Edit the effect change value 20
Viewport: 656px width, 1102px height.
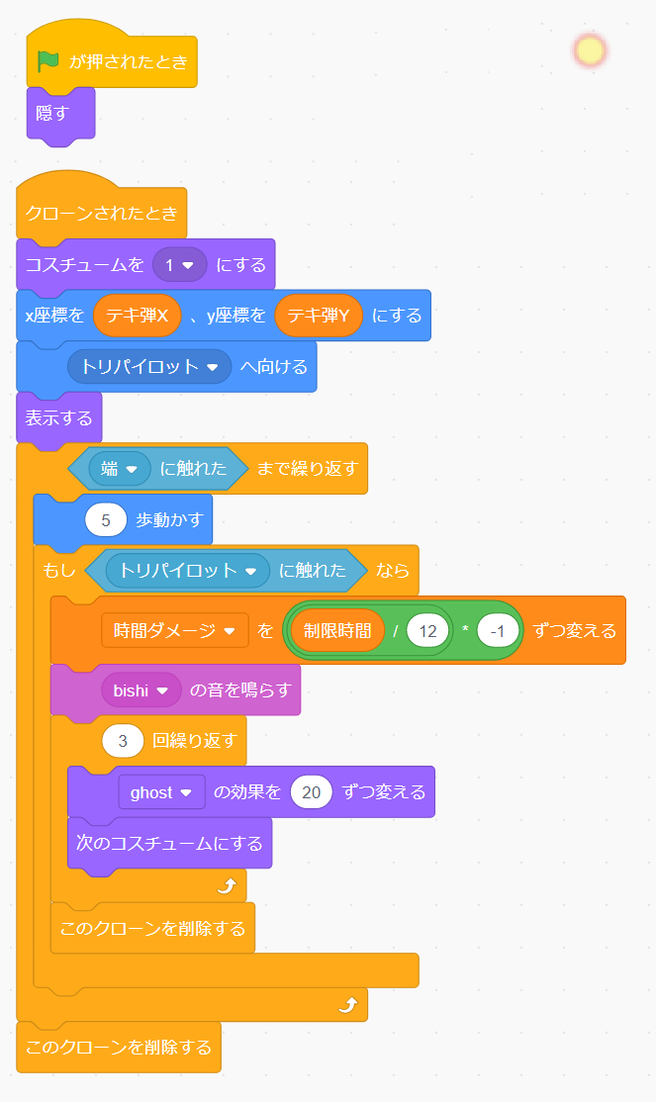tap(311, 792)
